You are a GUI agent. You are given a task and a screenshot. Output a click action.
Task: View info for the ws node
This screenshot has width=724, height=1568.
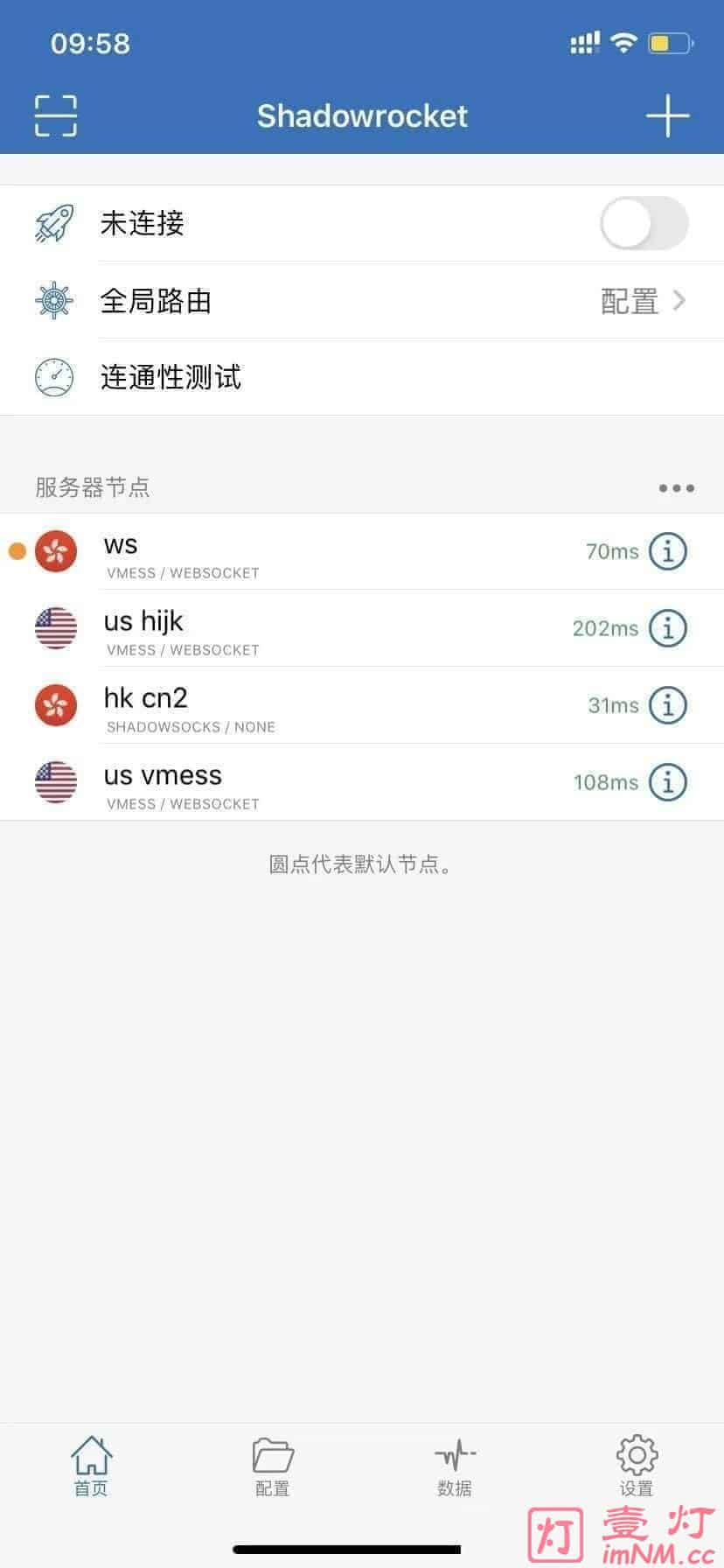coord(668,551)
